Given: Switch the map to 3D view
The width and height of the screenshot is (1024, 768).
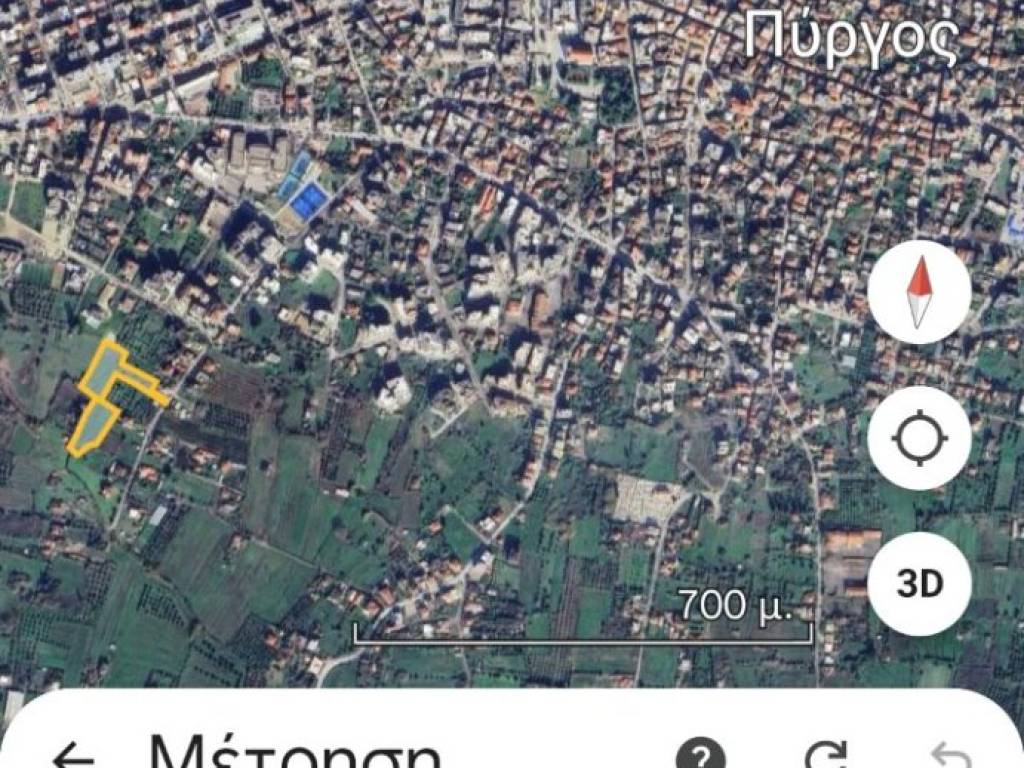Looking at the screenshot, I should coord(919,584).
